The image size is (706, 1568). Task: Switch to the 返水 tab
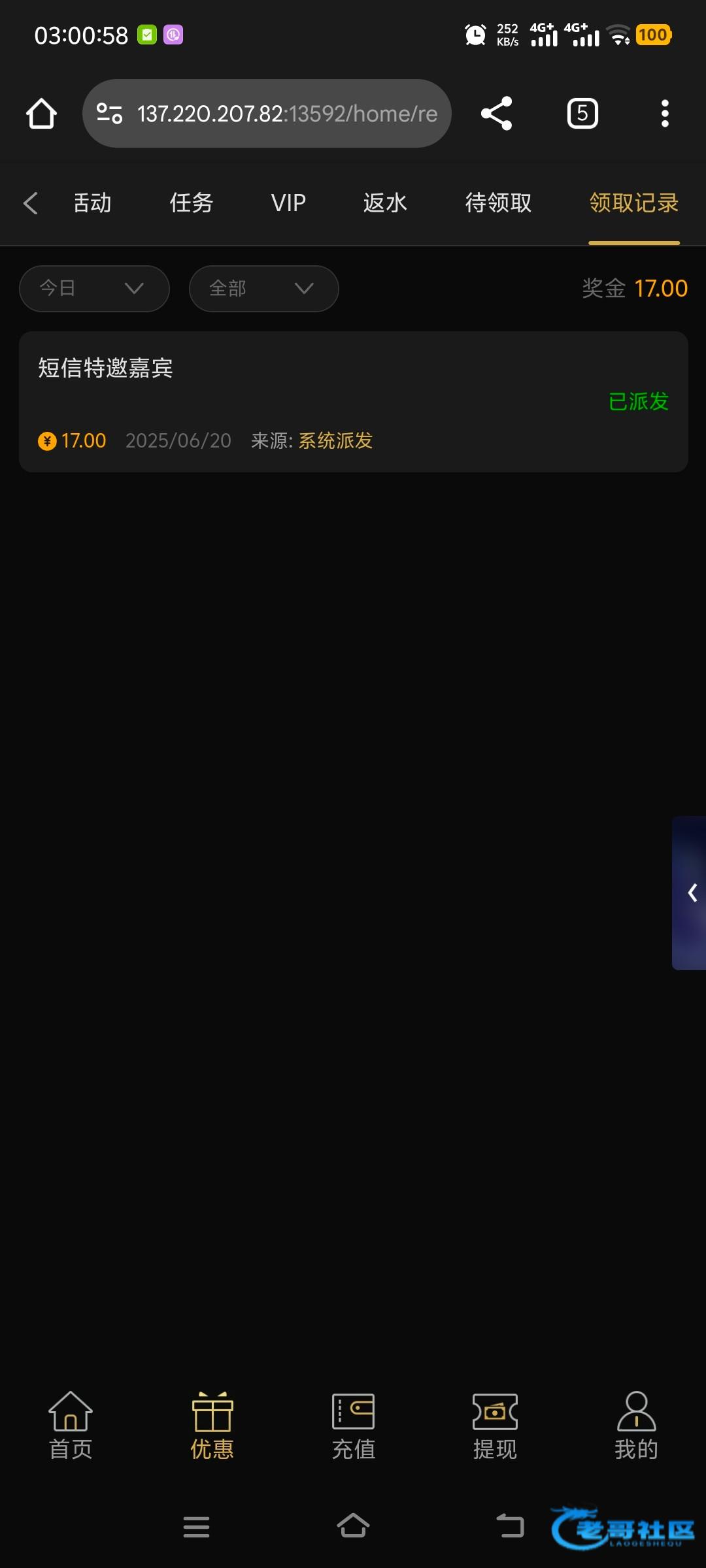385,203
